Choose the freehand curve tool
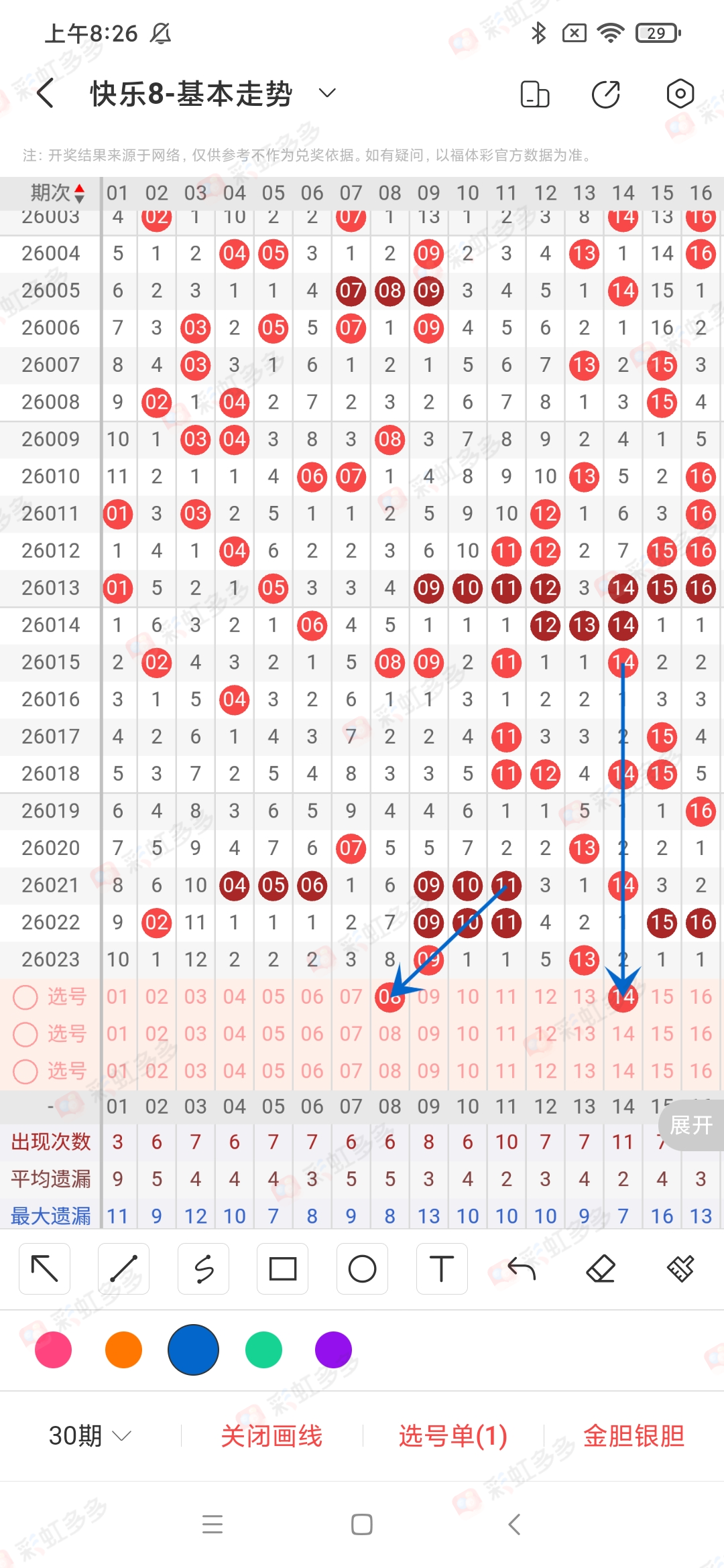 tap(203, 1268)
